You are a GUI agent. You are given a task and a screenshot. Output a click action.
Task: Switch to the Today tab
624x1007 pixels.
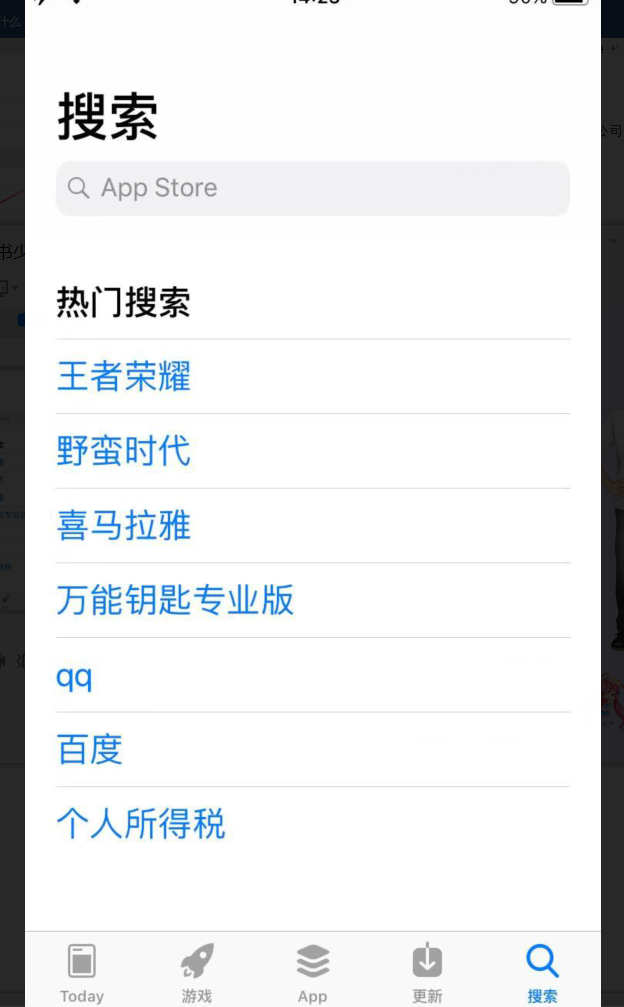click(x=82, y=974)
